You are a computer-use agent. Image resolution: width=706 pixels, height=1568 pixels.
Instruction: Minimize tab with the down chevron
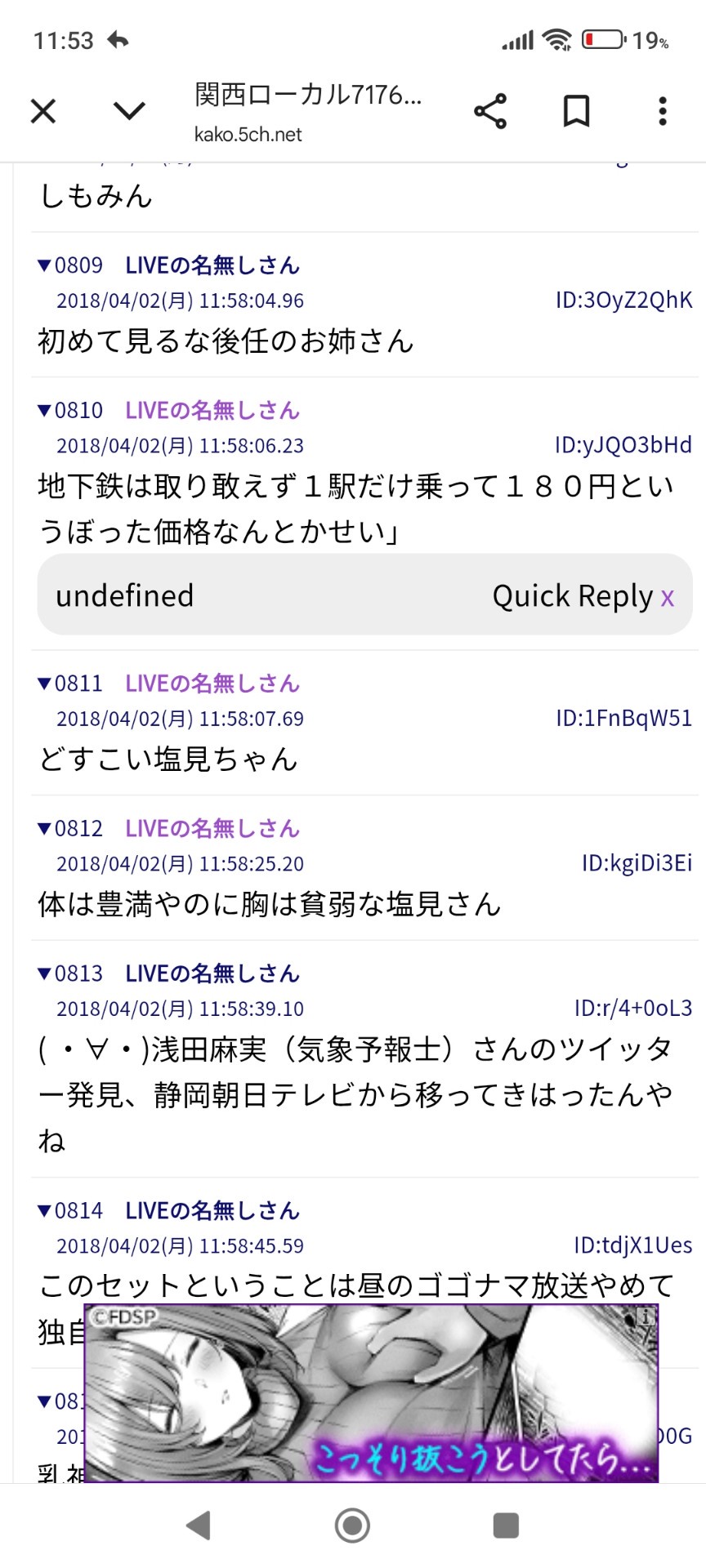[129, 111]
